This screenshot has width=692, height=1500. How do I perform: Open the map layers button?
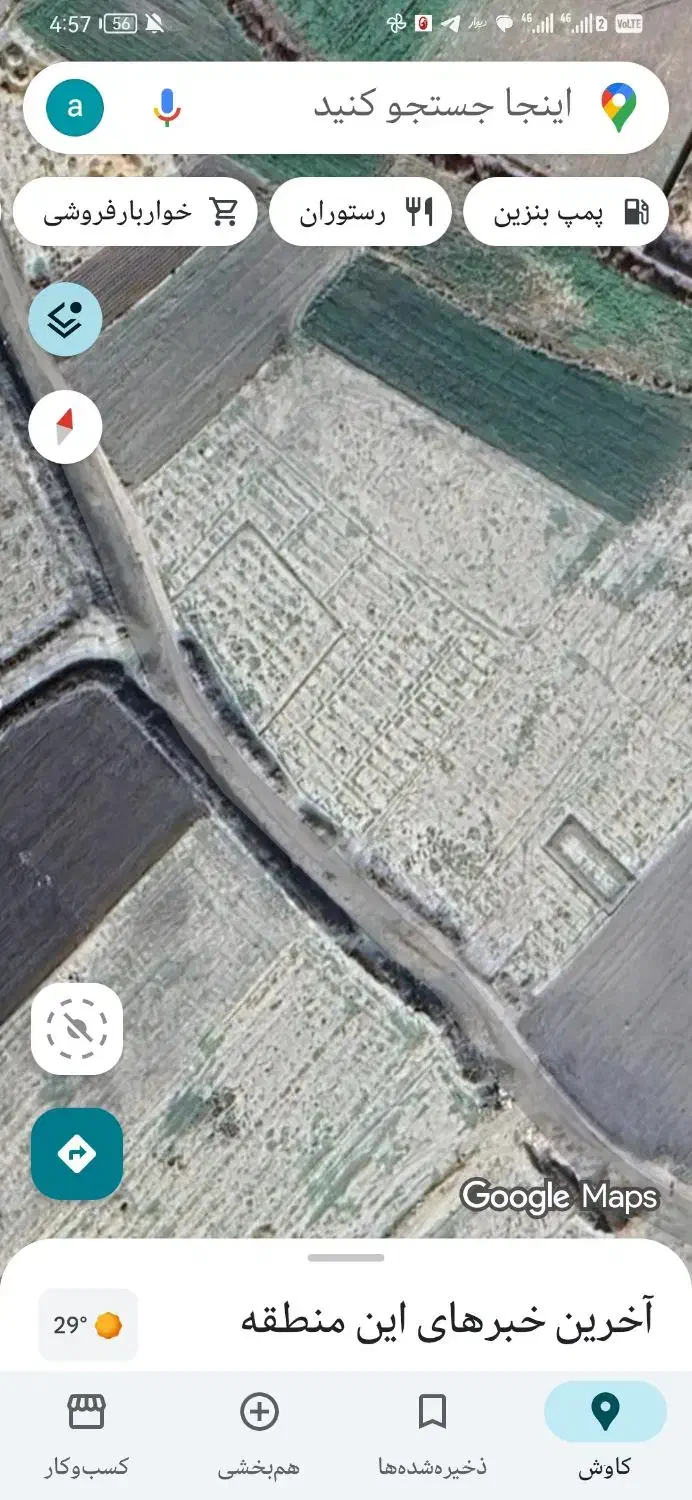click(65, 319)
